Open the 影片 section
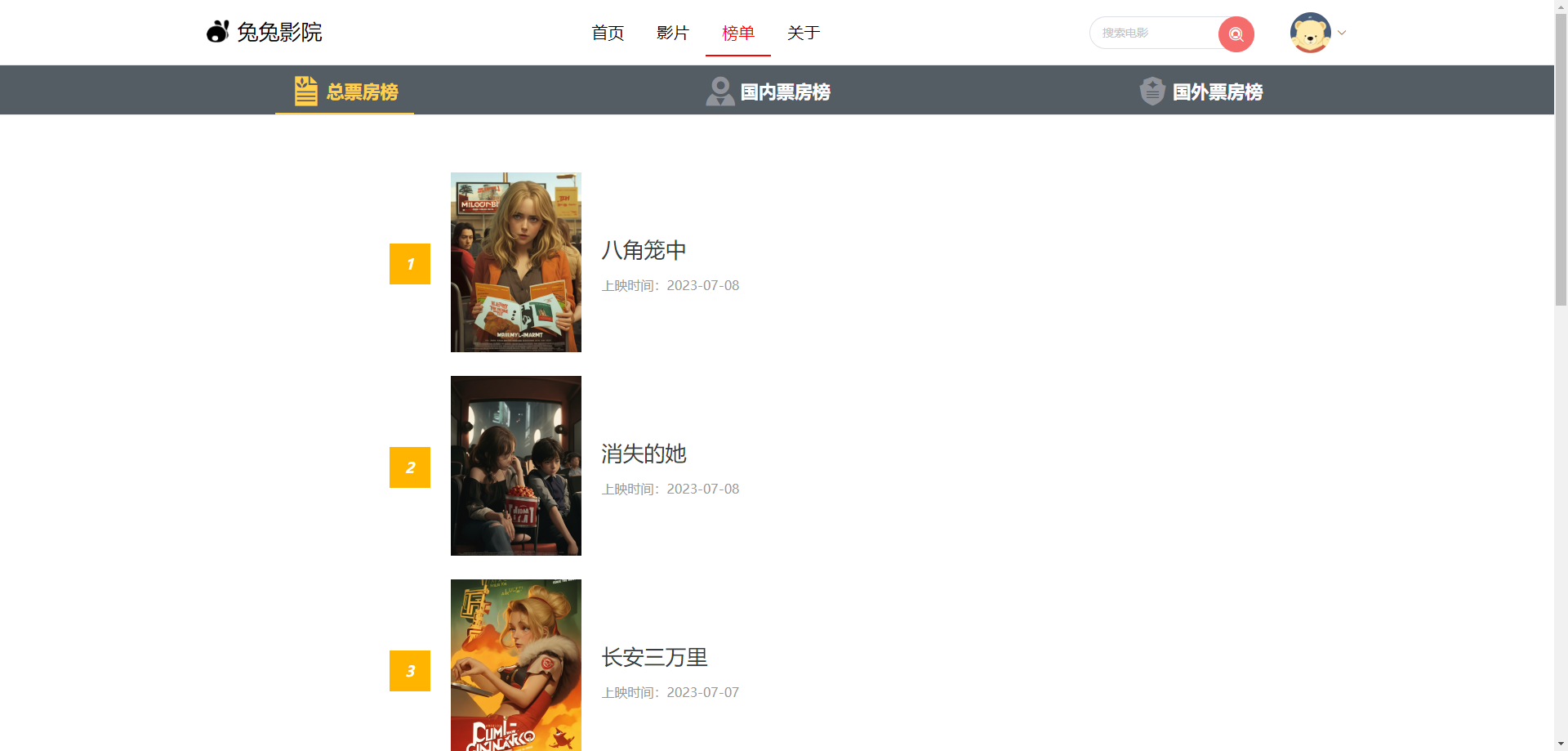This screenshot has height=751, width=1568. click(x=673, y=33)
